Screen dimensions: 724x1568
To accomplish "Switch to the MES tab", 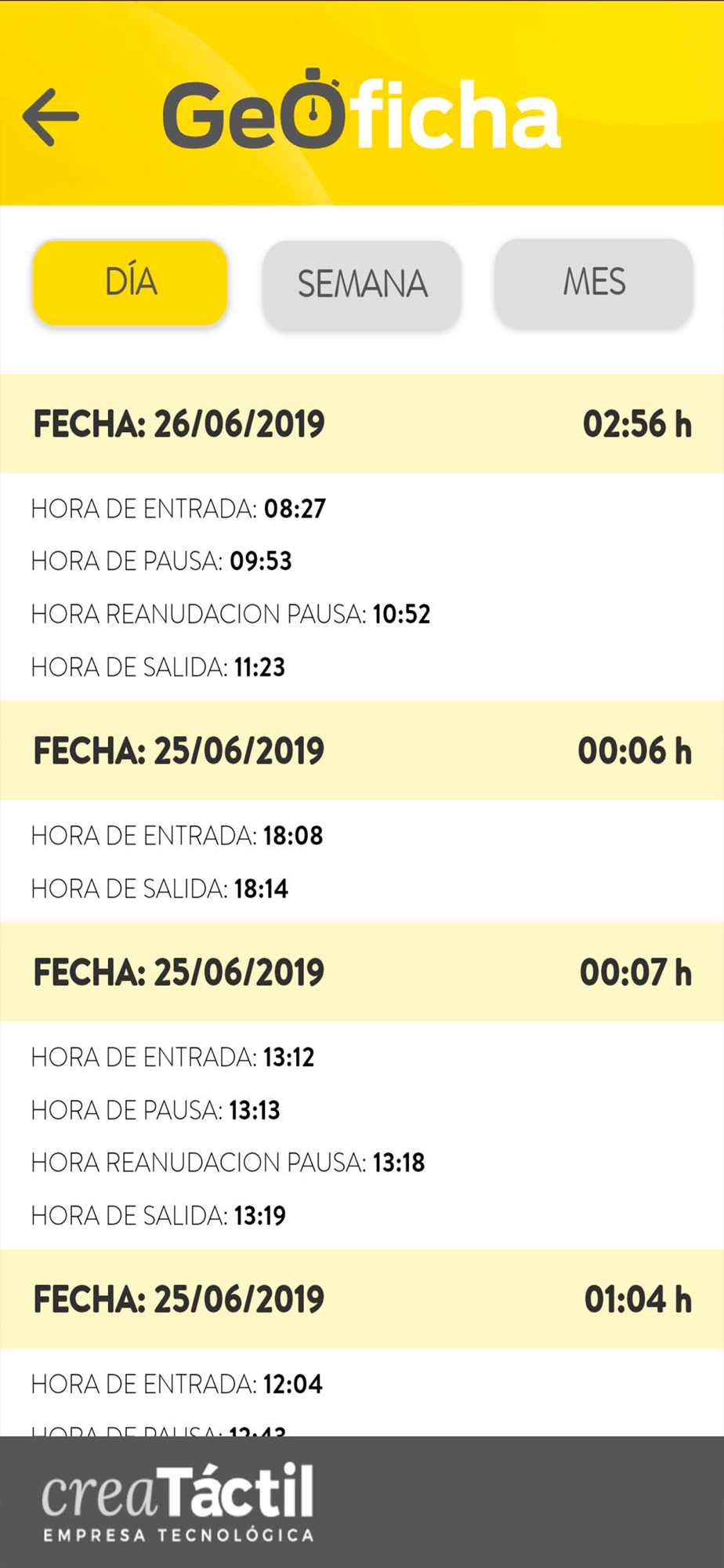I will (x=594, y=283).
